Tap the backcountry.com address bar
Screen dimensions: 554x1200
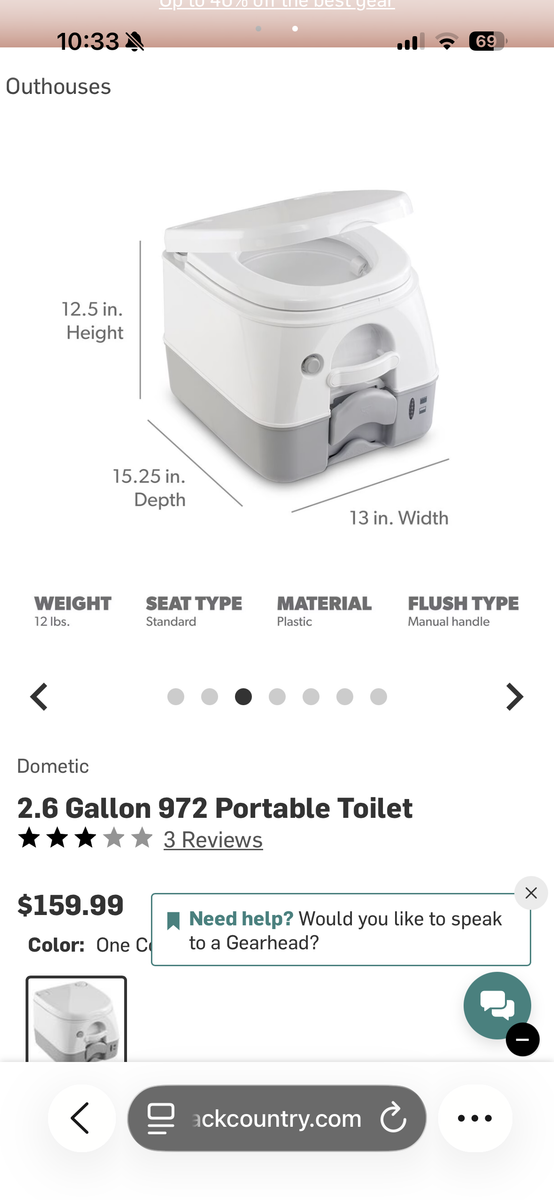pyautogui.click(x=277, y=1118)
